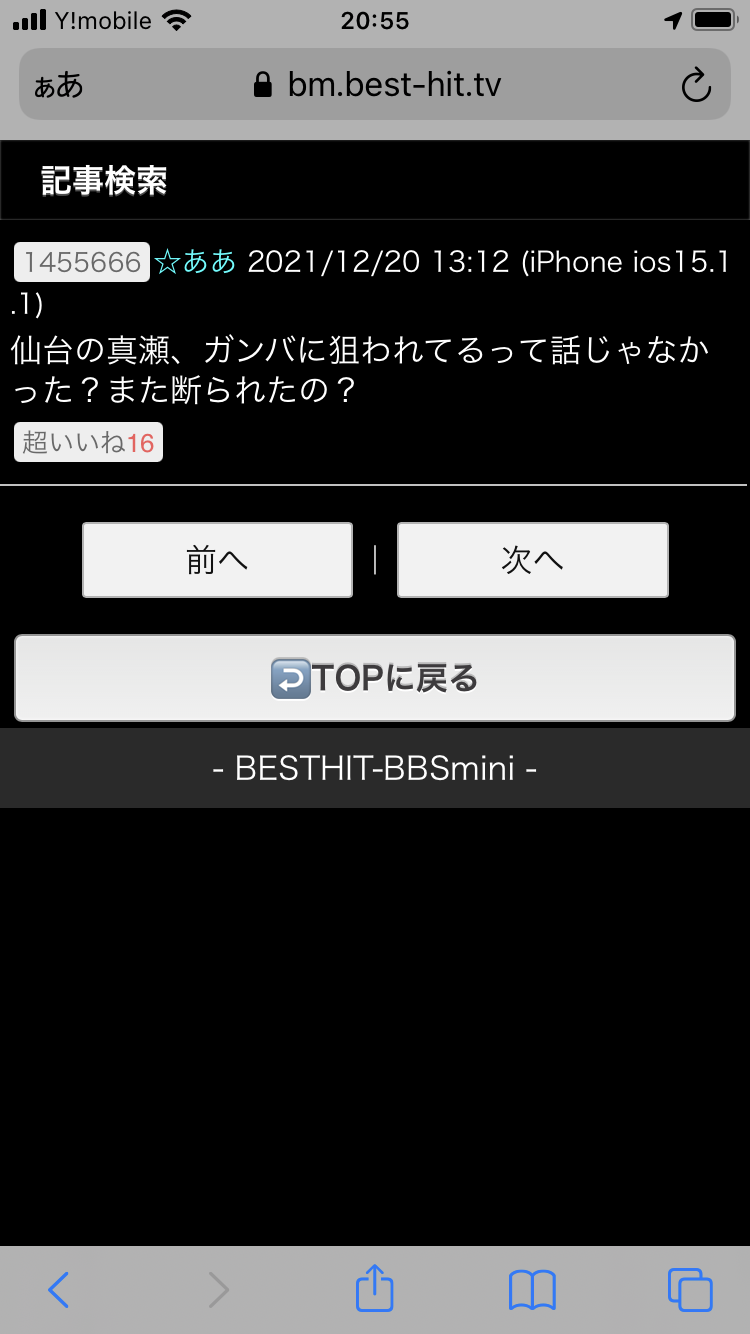This screenshot has height=1334, width=750.
Task: Open the Safari share sheet
Action: (375, 1289)
